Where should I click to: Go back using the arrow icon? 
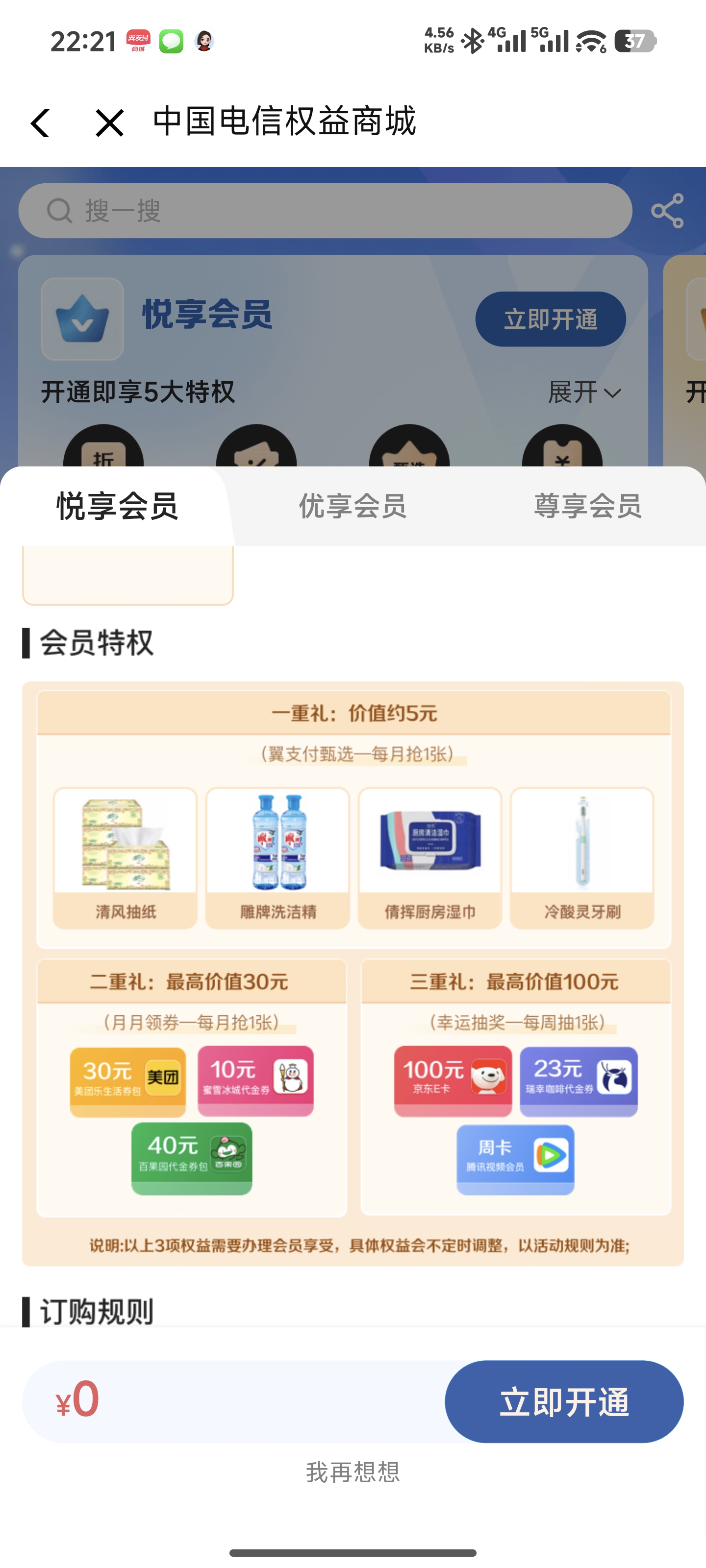click(x=40, y=123)
